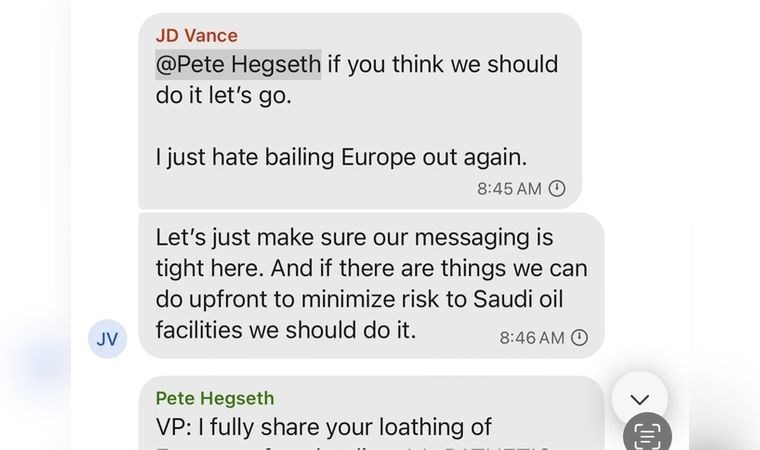Open the JV avatar profile
This screenshot has height=450, width=760.
[x=107, y=339]
